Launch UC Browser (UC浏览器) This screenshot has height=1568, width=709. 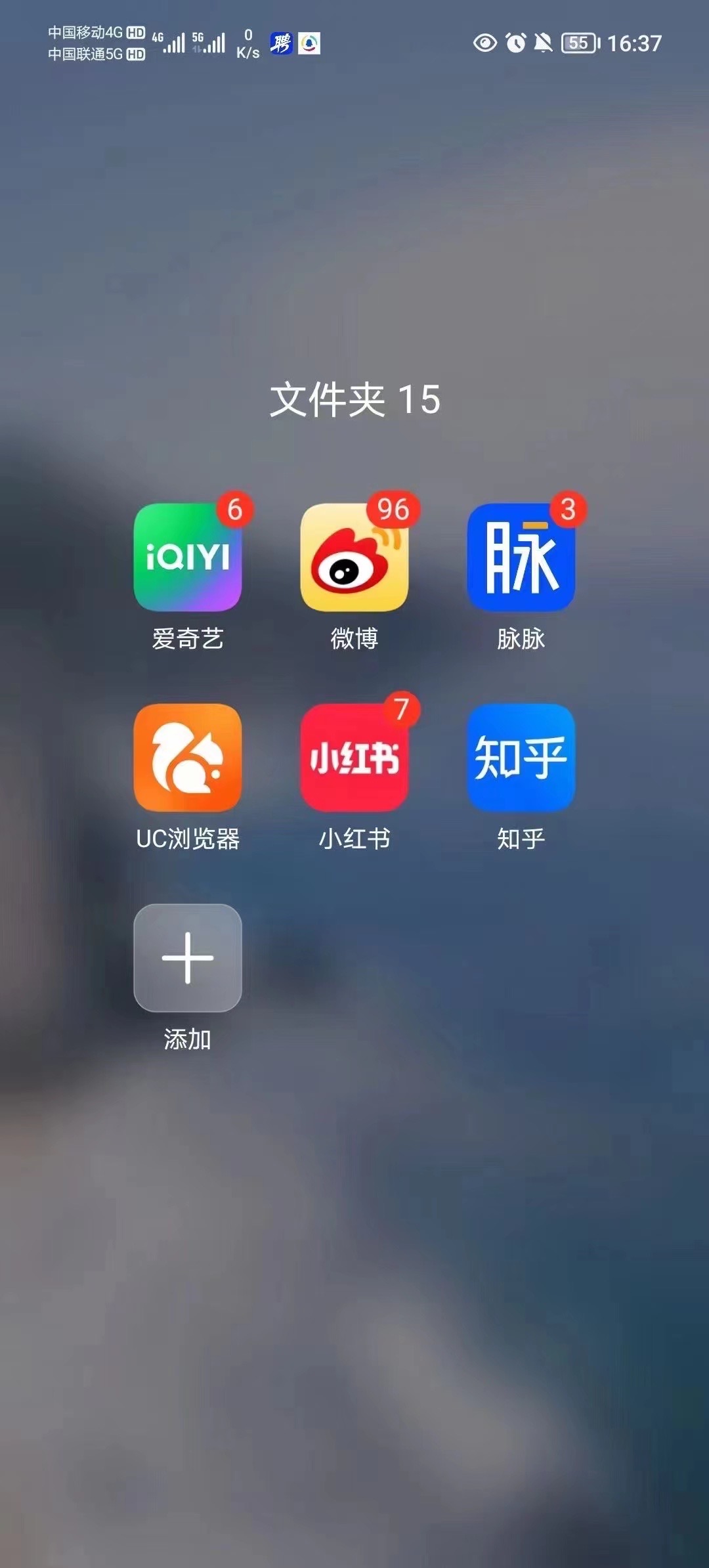[x=188, y=758]
